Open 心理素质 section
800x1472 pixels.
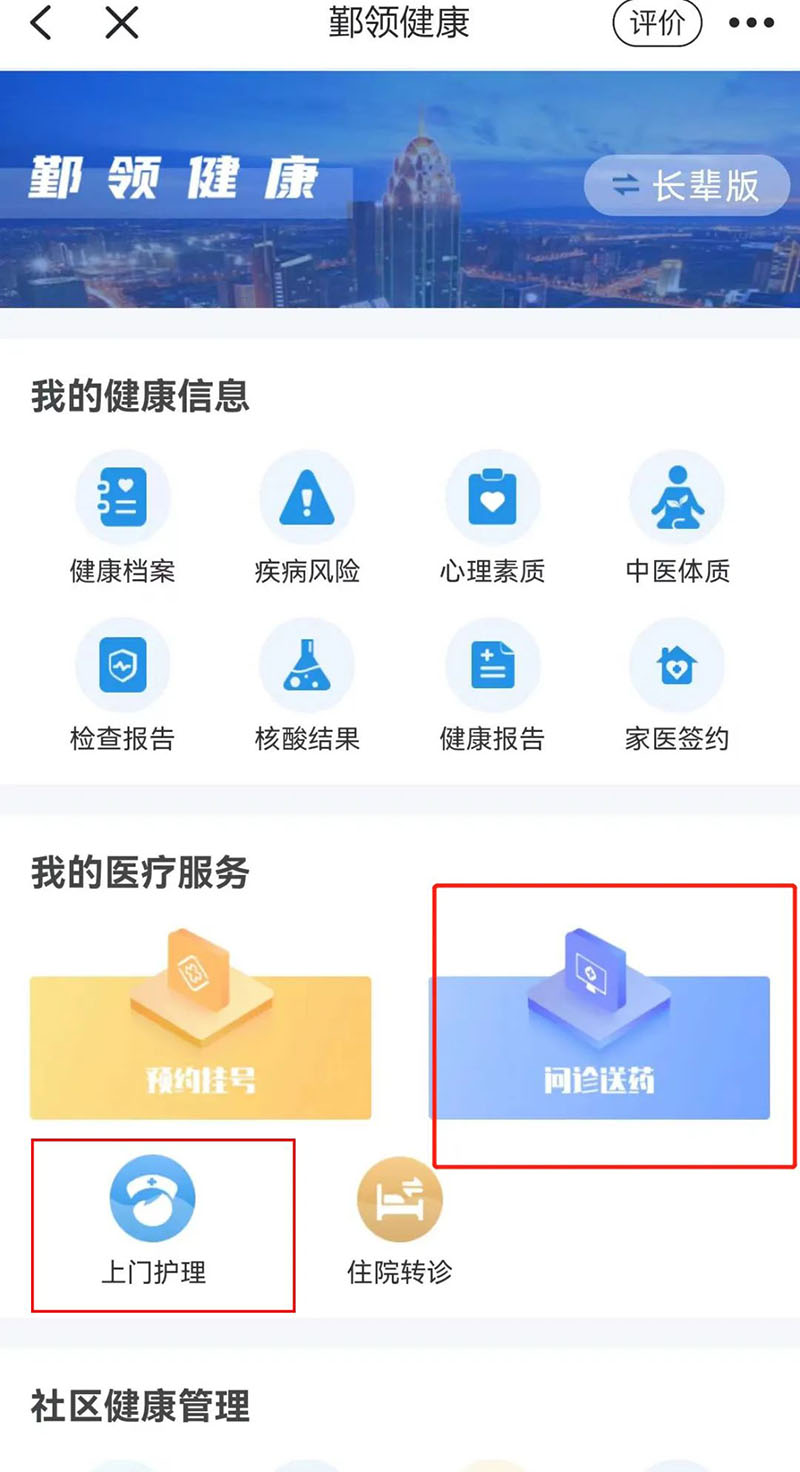click(492, 516)
